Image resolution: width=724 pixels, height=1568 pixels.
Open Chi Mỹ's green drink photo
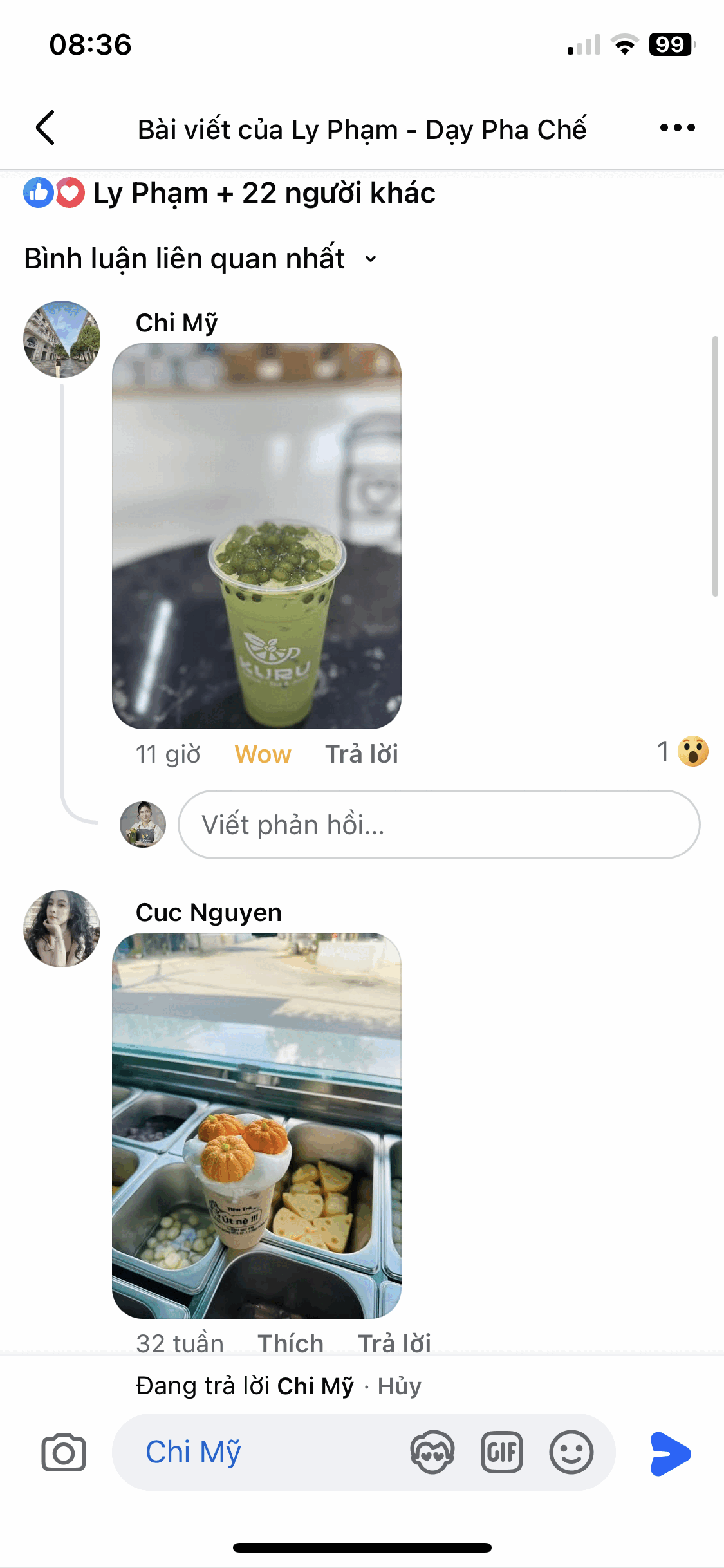click(x=257, y=536)
